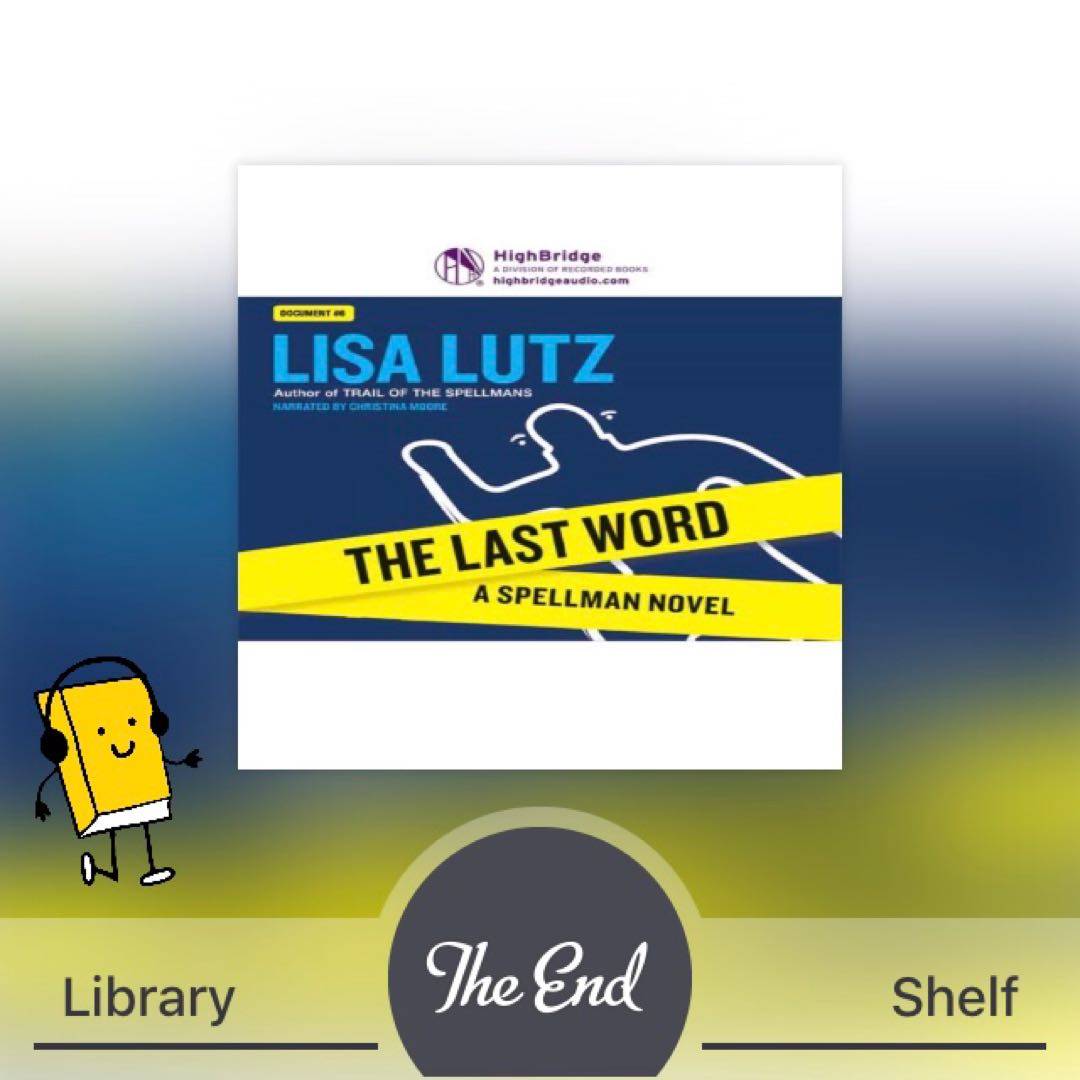Open the Shelf tab

coord(953,998)
